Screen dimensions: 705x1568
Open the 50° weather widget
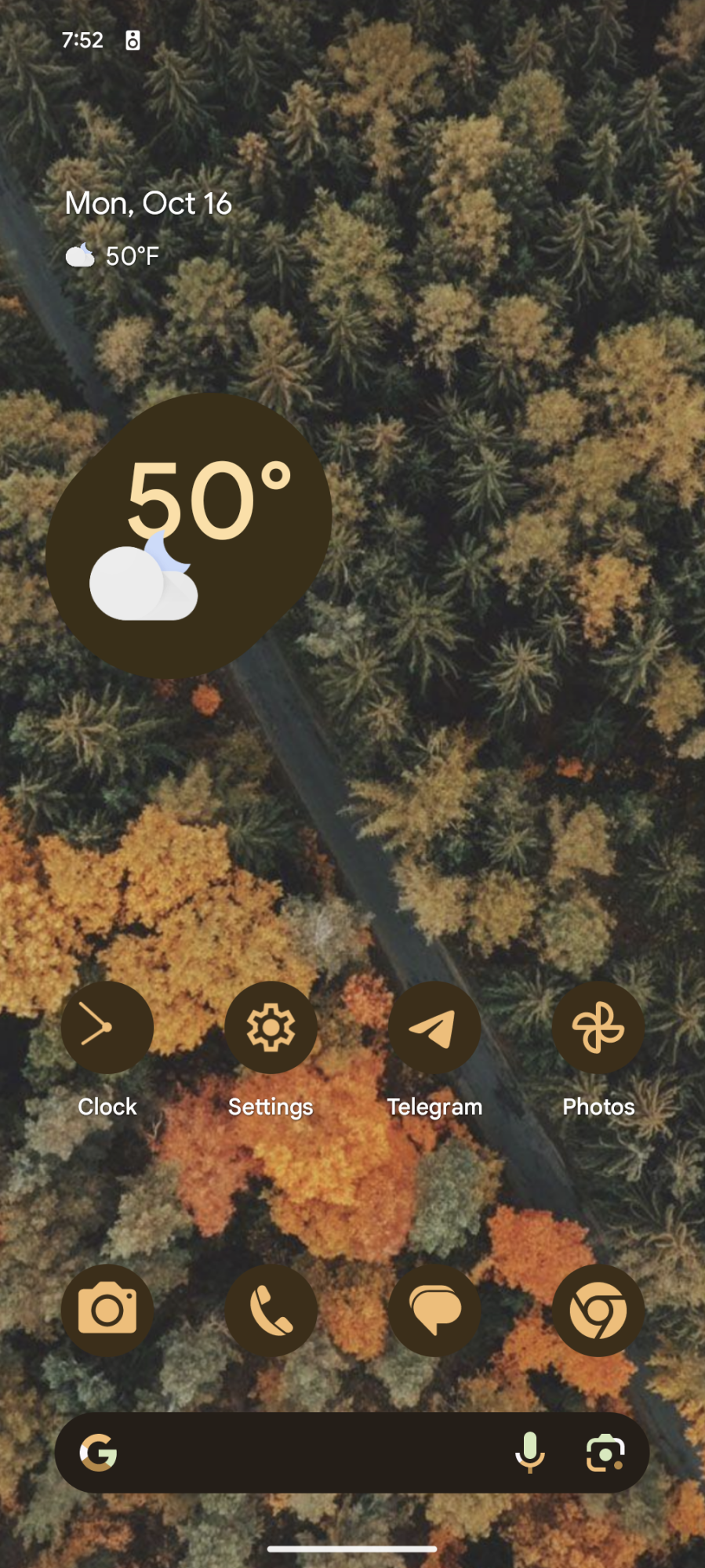point(188,535)
